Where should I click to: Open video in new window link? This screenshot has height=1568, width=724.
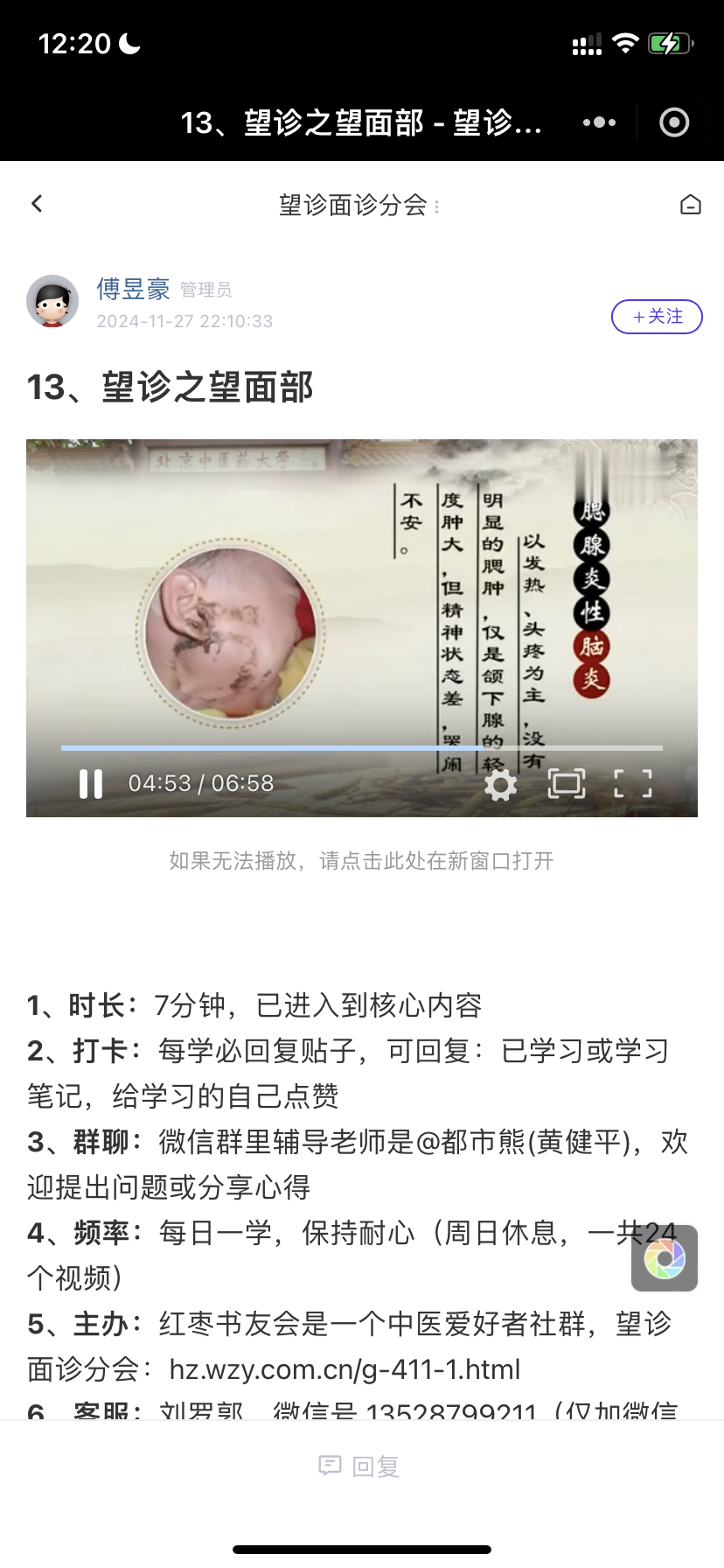(x=361, y=861)
